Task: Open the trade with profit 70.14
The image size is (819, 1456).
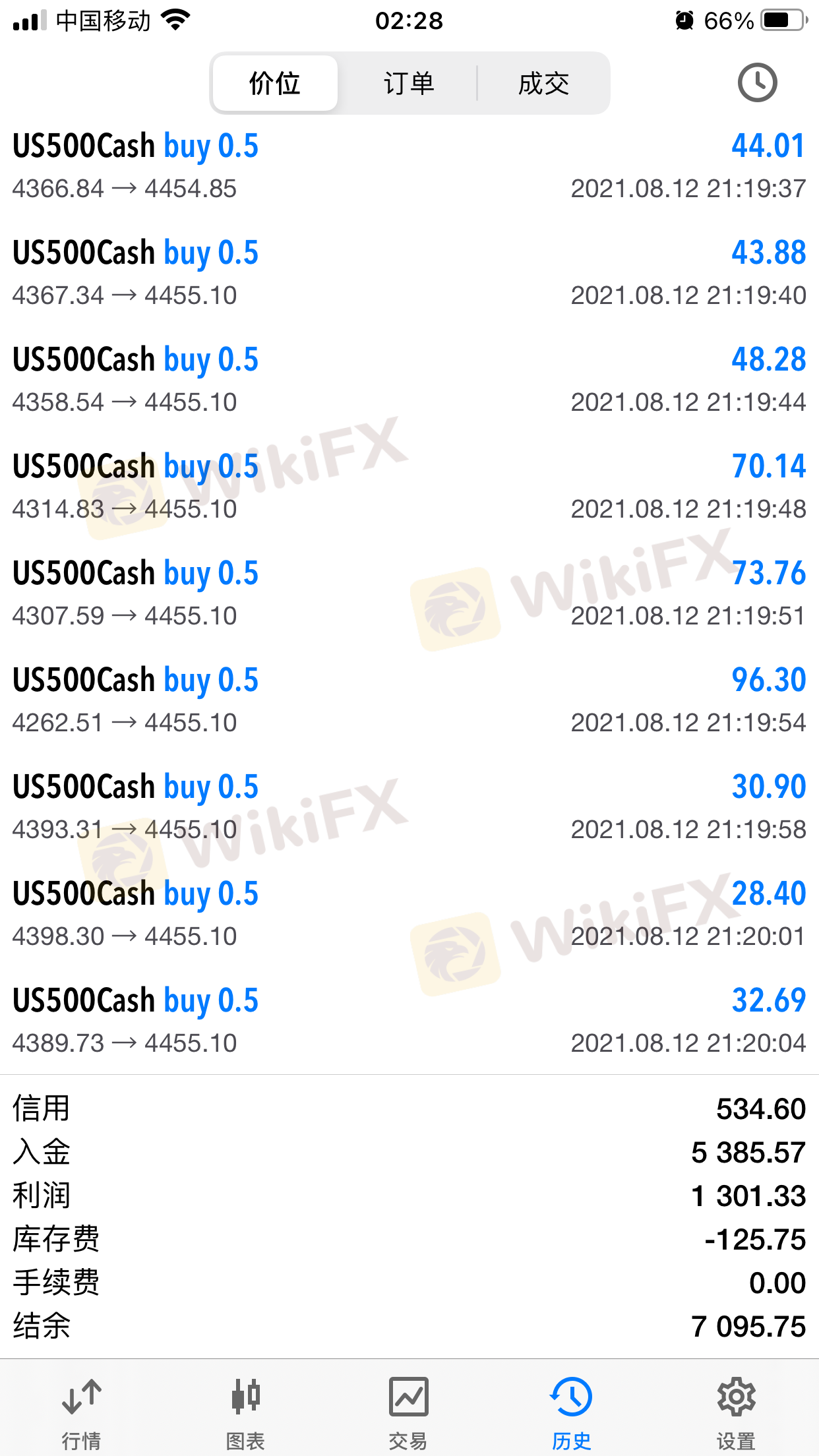Action: pyautogui.click(x=409, y=487)
